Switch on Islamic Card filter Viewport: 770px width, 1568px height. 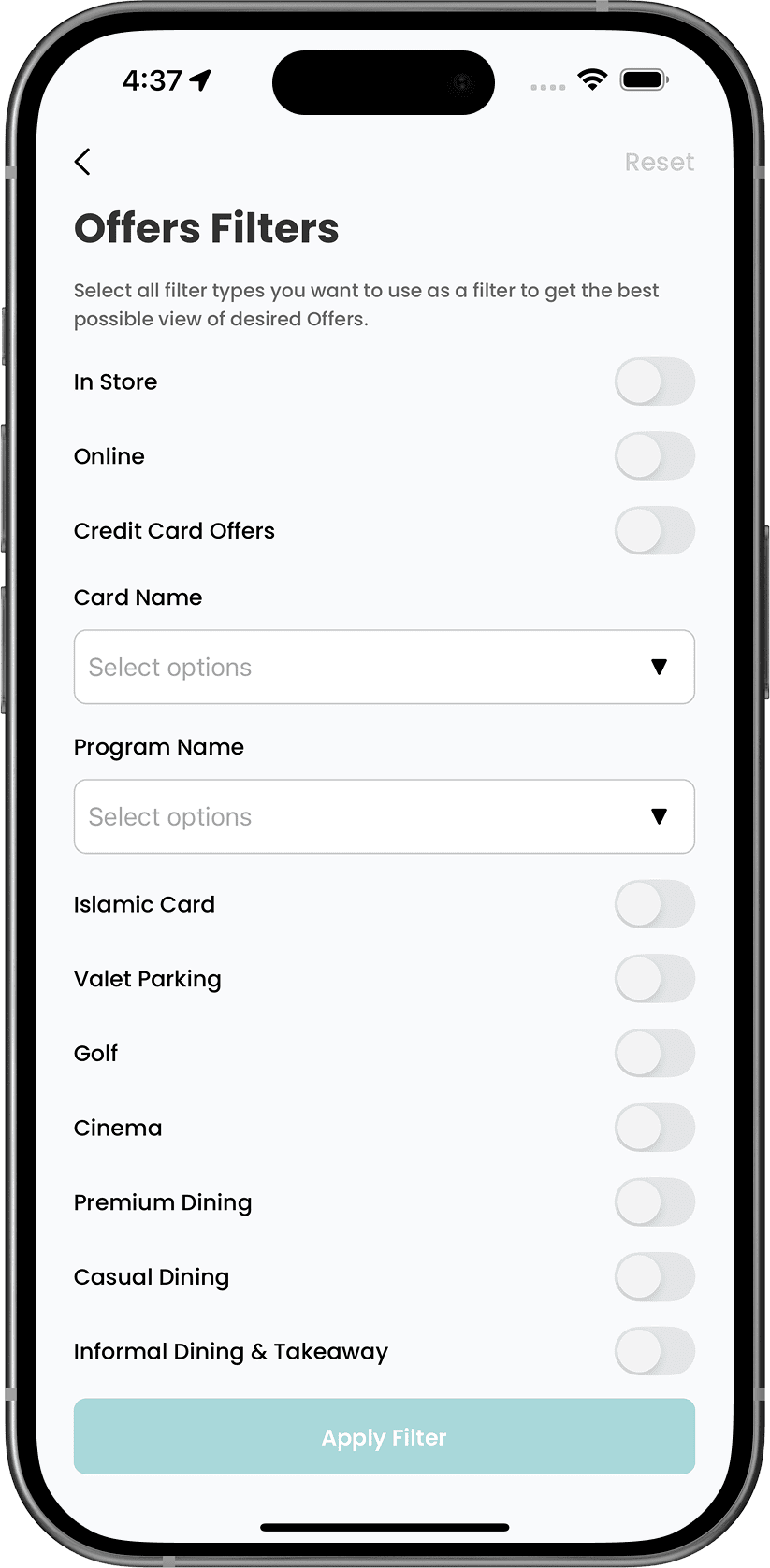click(x=654, y=904)
